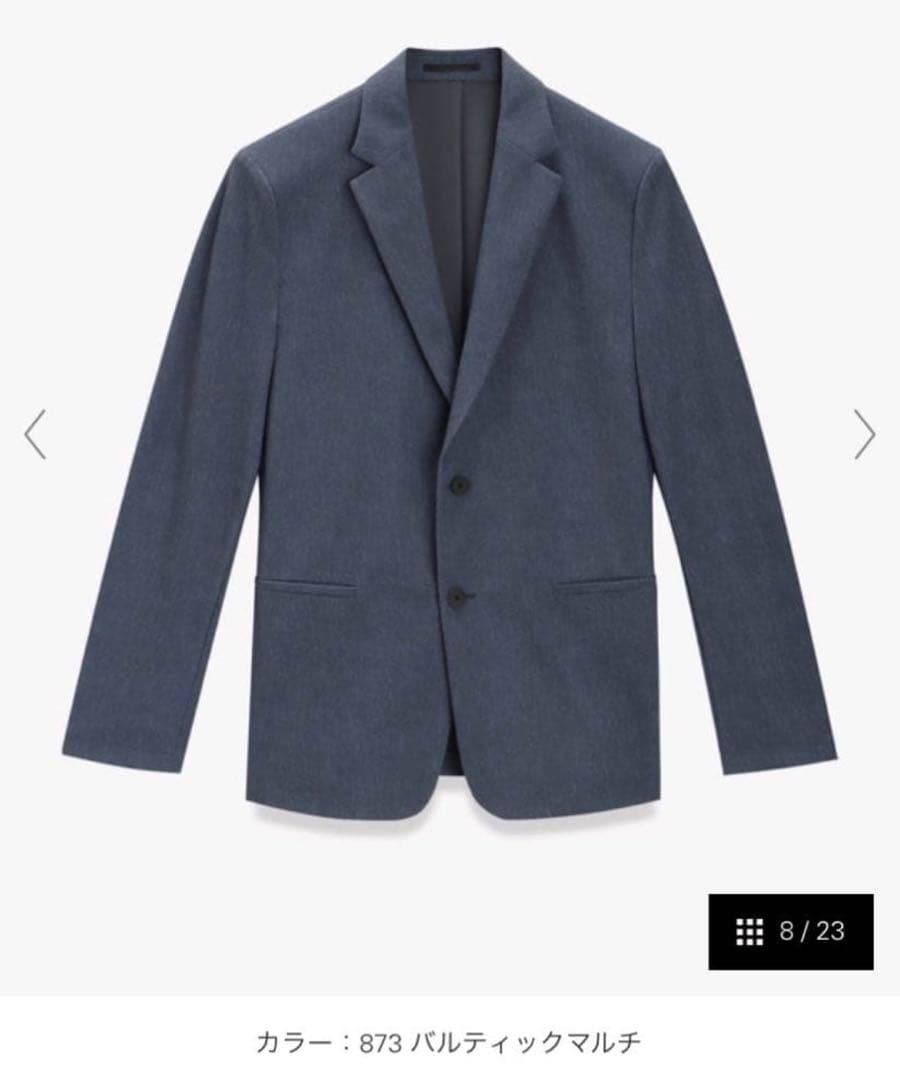Show the next product image
The image size is (900, 1080).
(864, 434)
